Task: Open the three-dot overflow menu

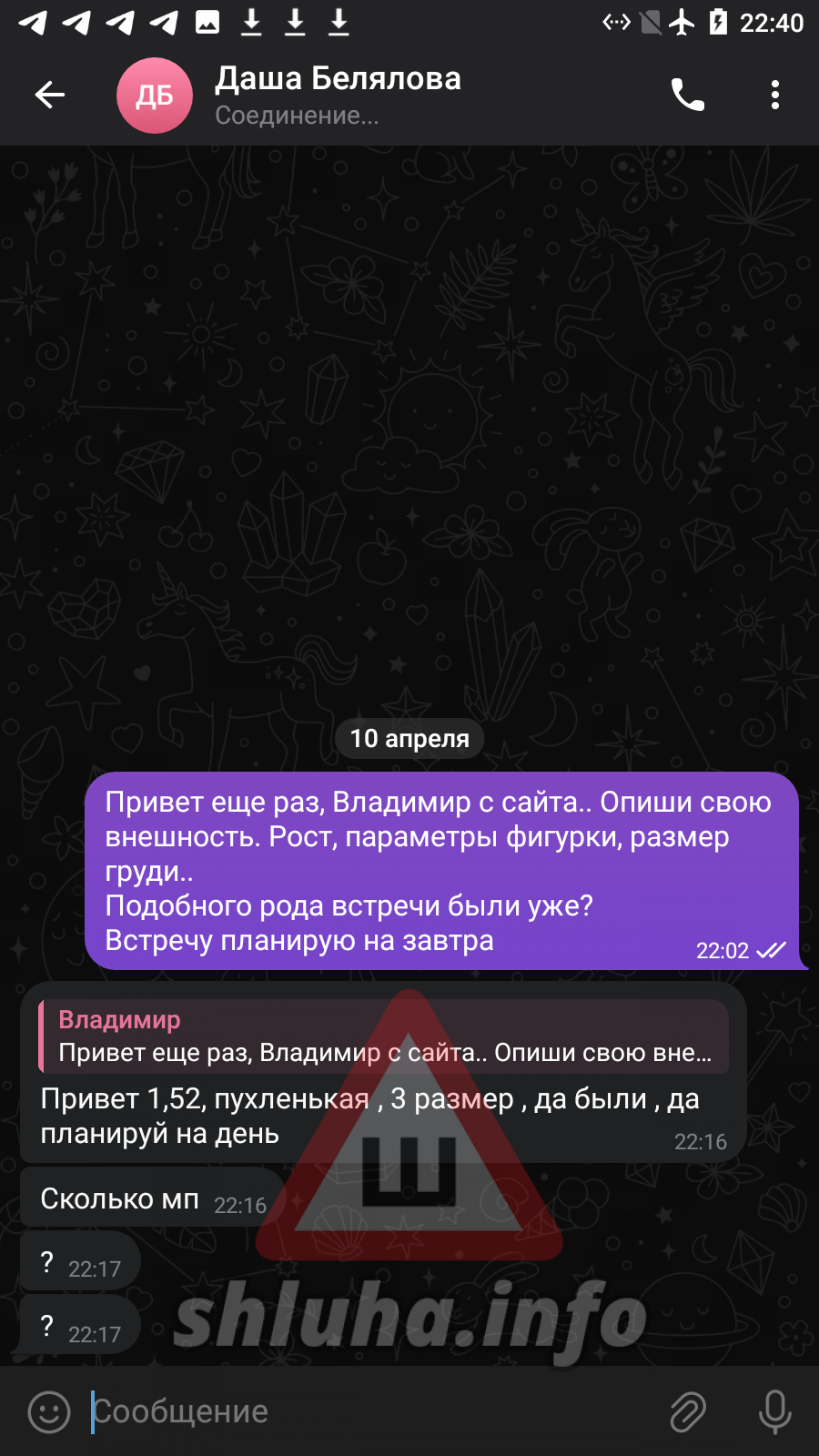Action: (x=774, y=95)
